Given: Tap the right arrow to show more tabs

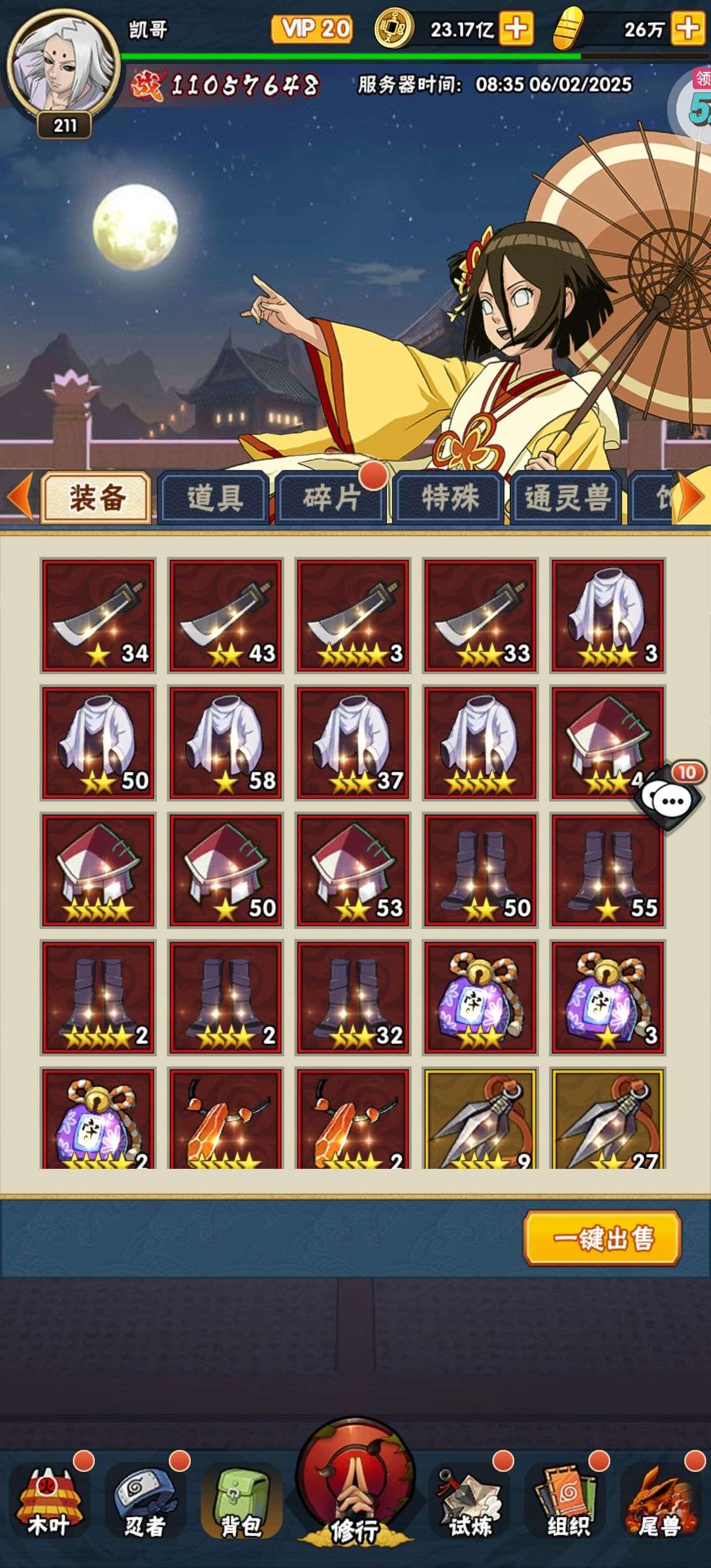Looking at the screenshot, I should point(691,497).
